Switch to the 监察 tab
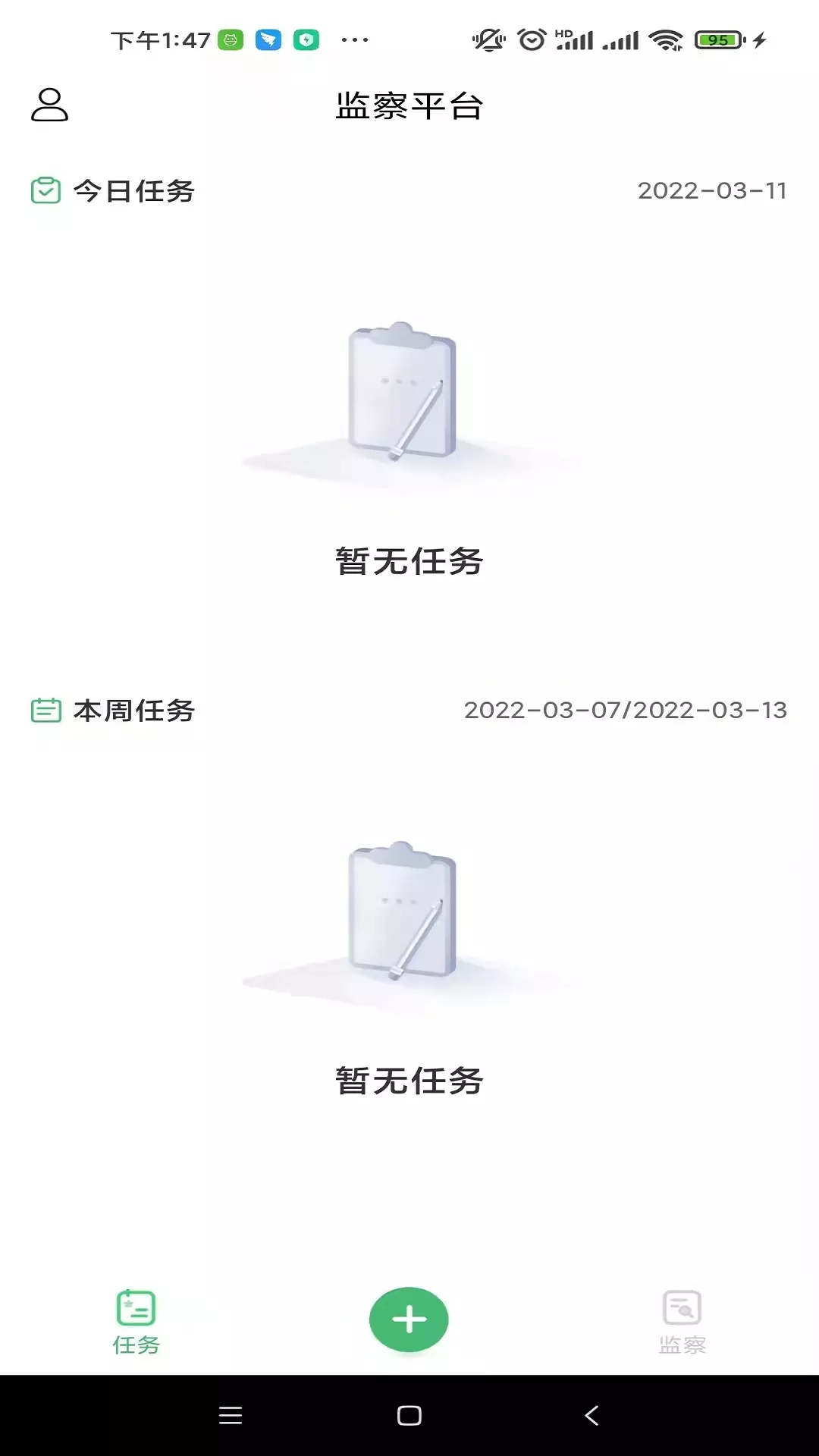The width and height of the screenshot is (819, 1456). [682, 1322]
